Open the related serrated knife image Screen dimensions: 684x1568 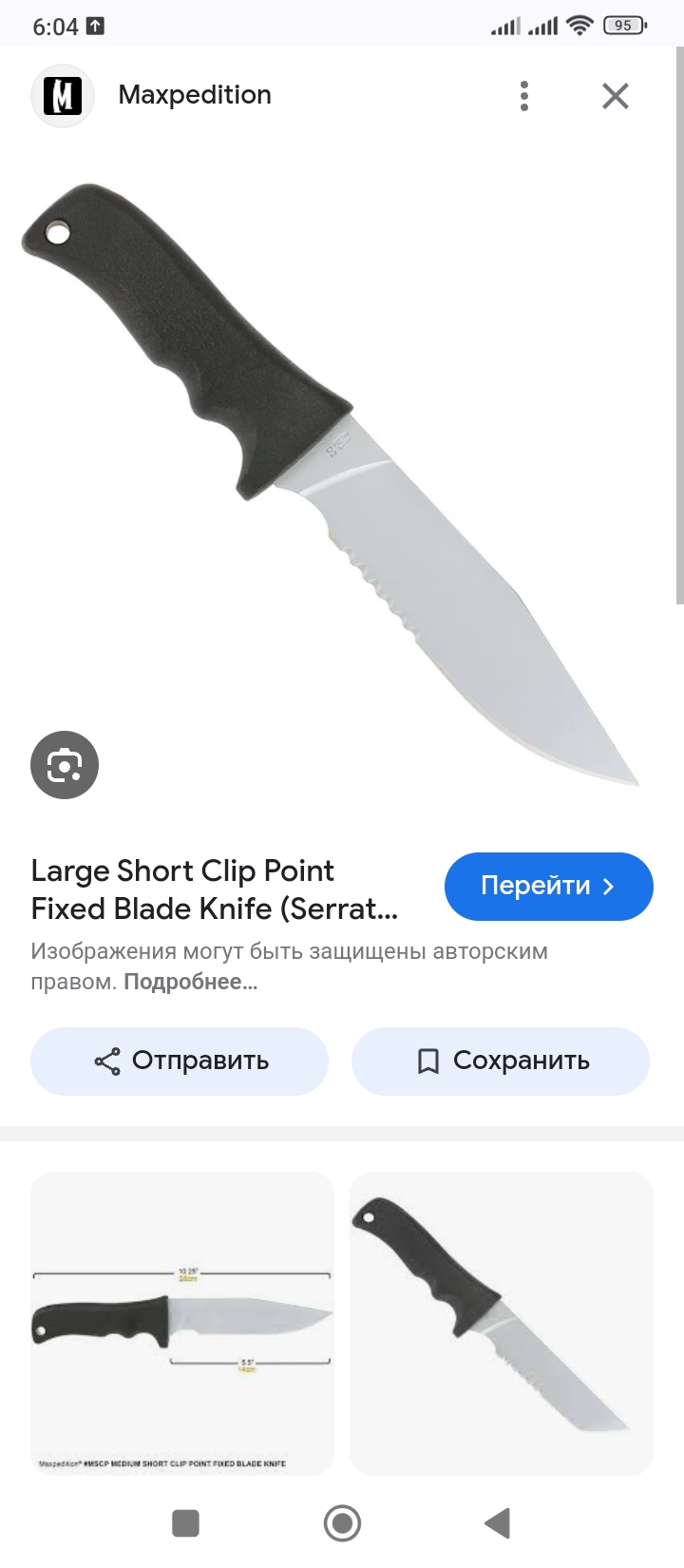tap(502, 1323)
